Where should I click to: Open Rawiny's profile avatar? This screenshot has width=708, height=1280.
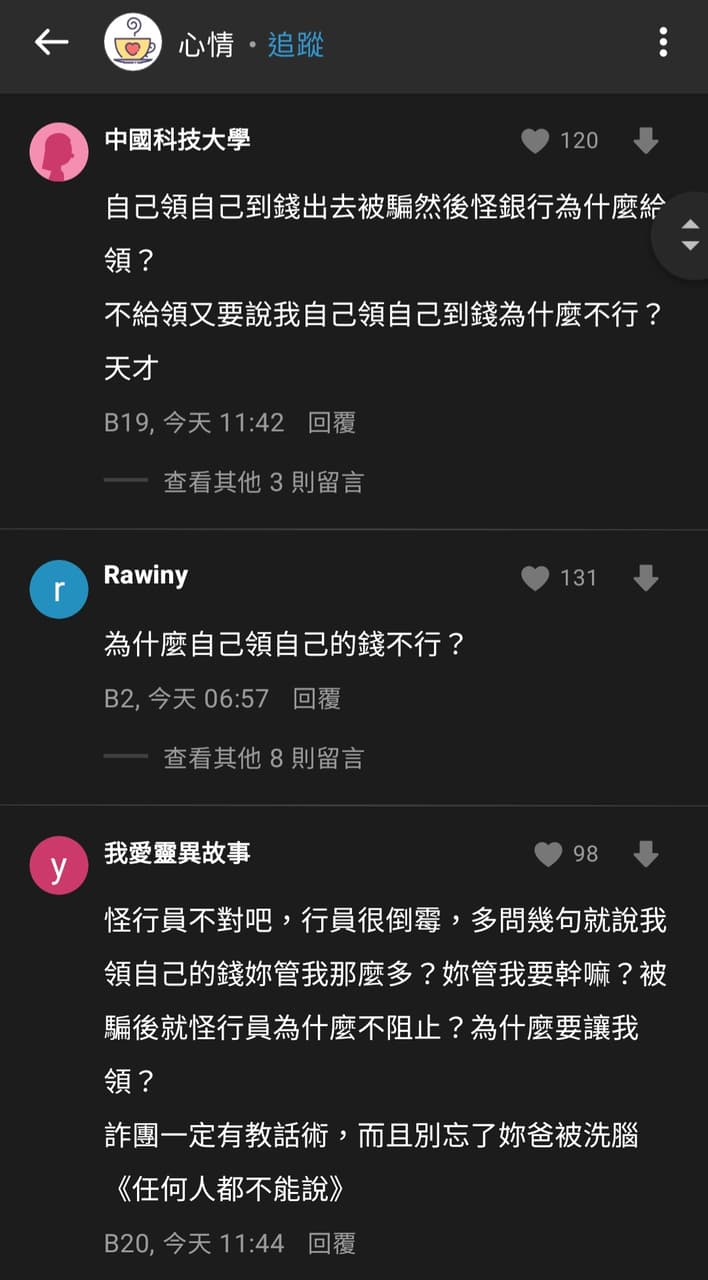click(59, 589)
